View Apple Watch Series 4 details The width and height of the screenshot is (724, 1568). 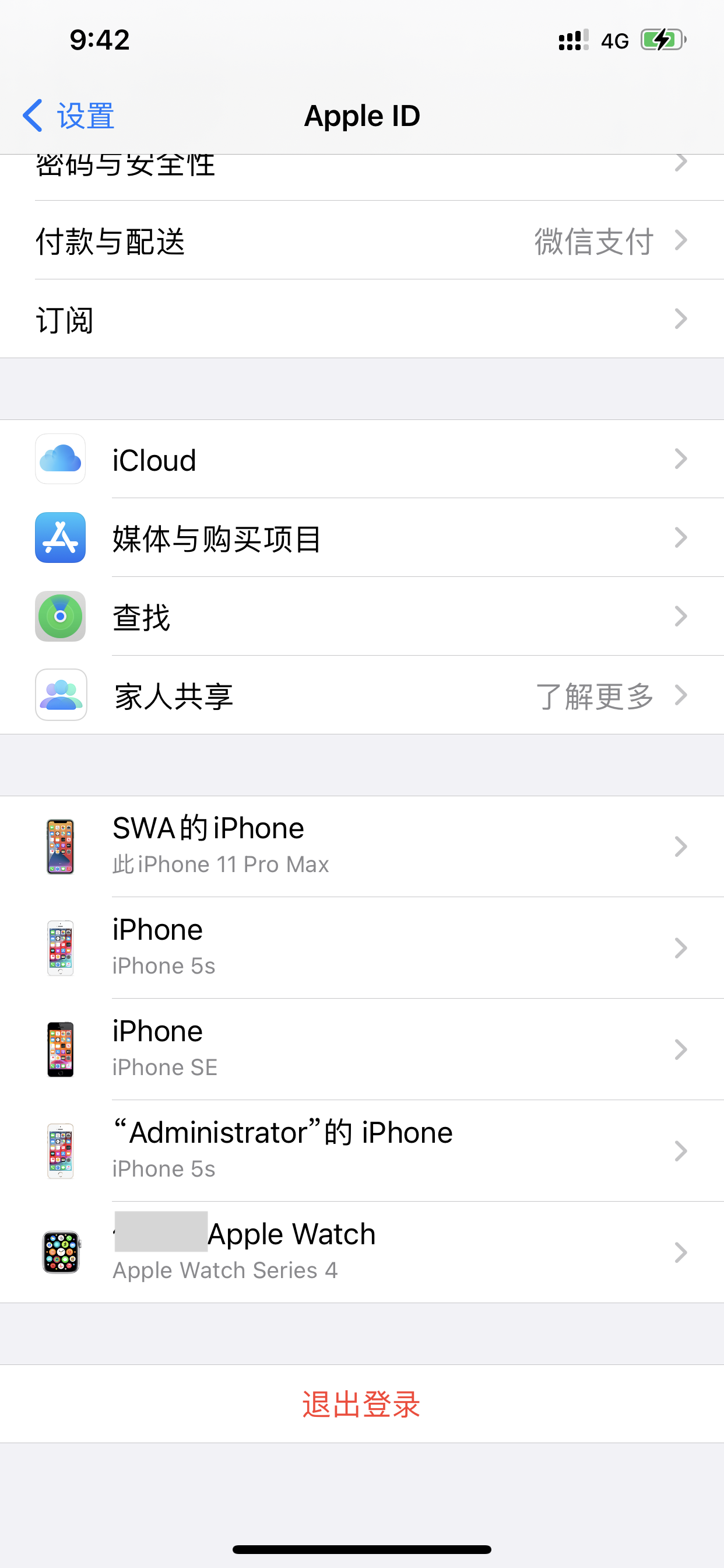tap(362, 1252)
